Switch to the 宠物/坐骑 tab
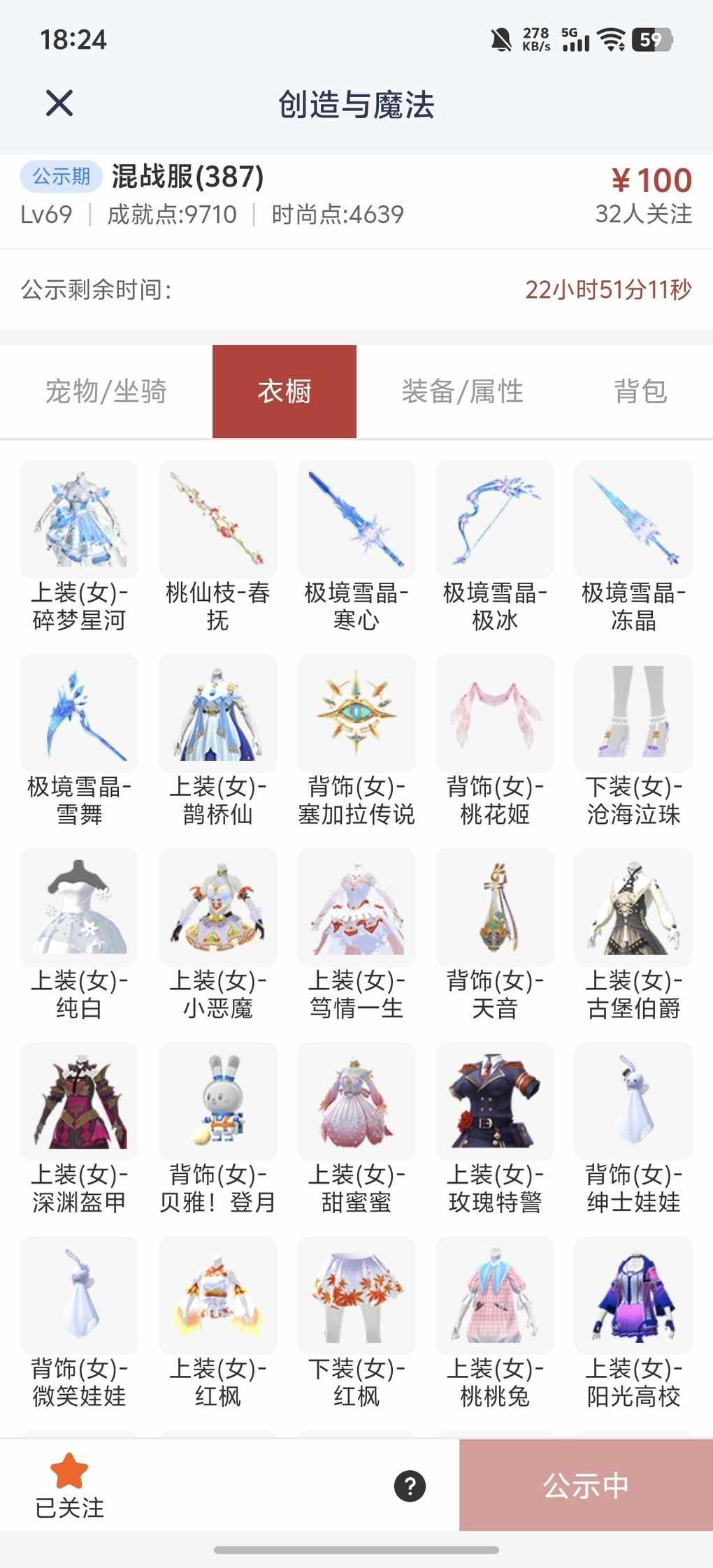 tap(106, 391)
